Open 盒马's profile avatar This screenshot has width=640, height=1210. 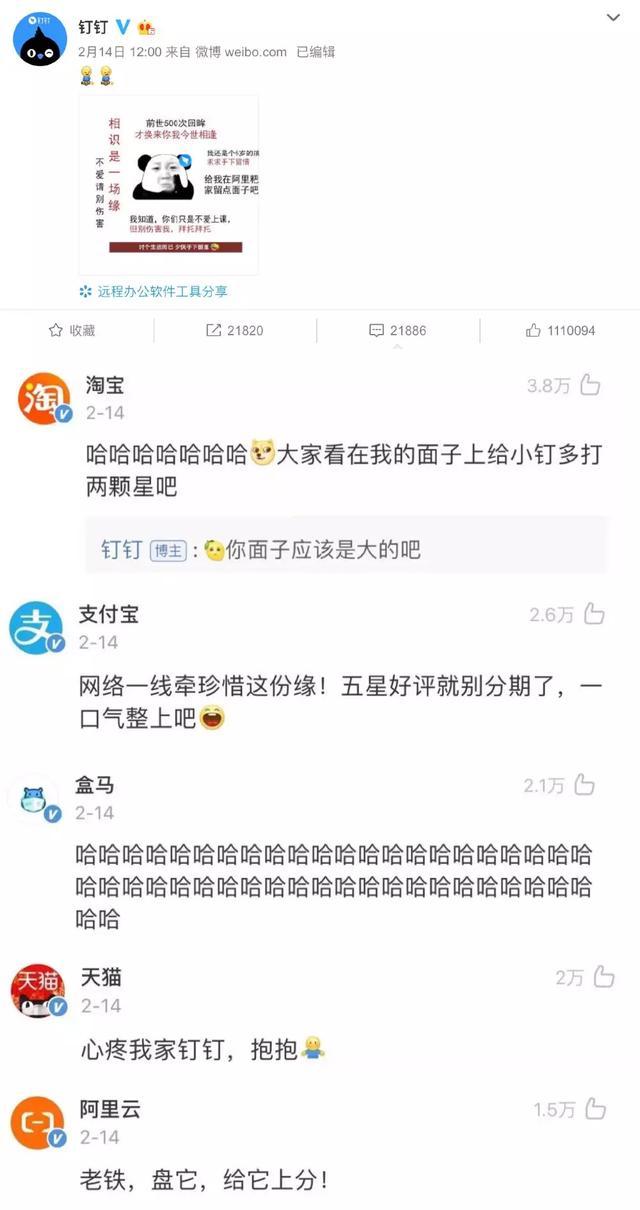point(34,800)
